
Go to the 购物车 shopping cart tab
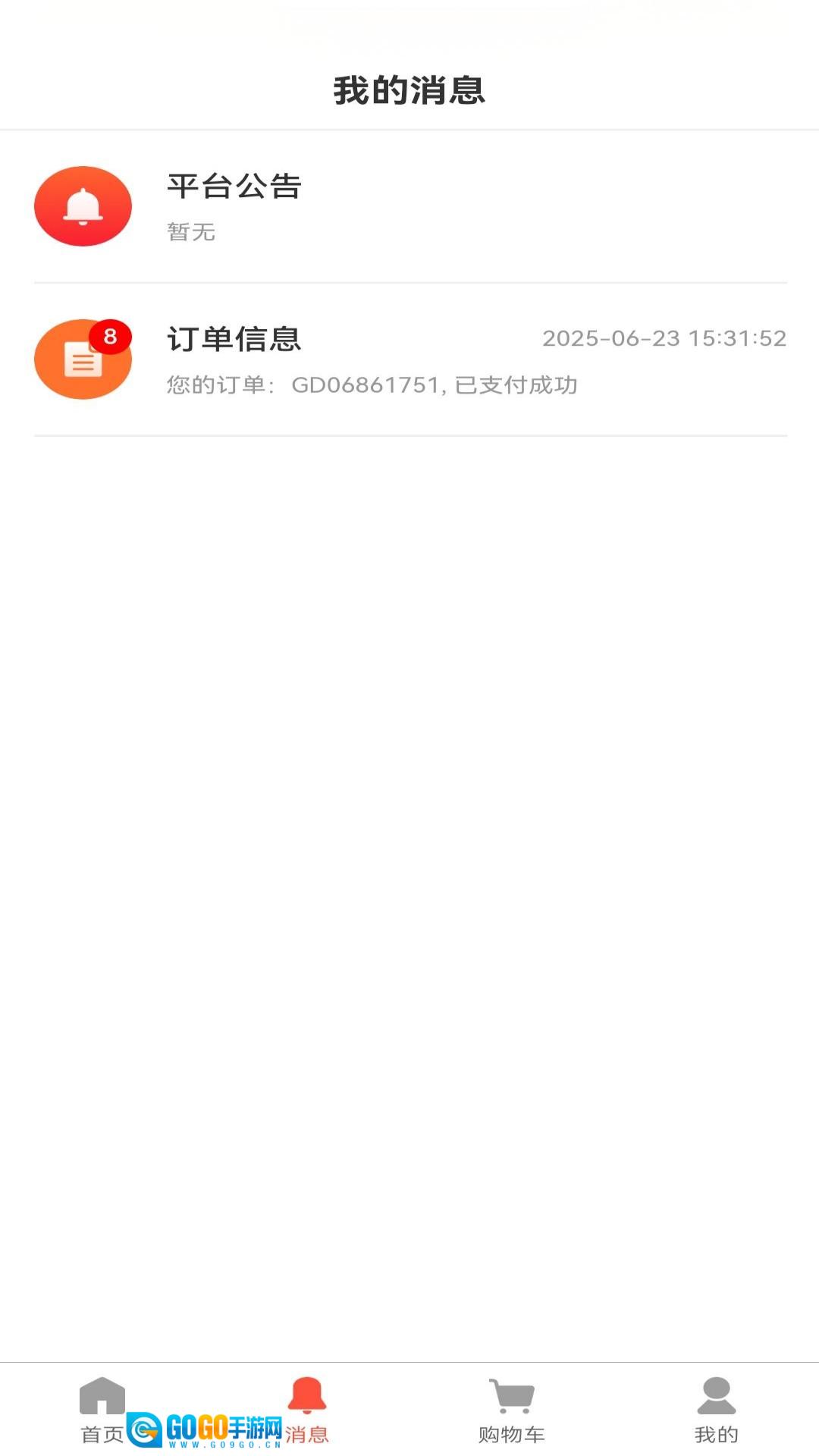coord(512,1409)
